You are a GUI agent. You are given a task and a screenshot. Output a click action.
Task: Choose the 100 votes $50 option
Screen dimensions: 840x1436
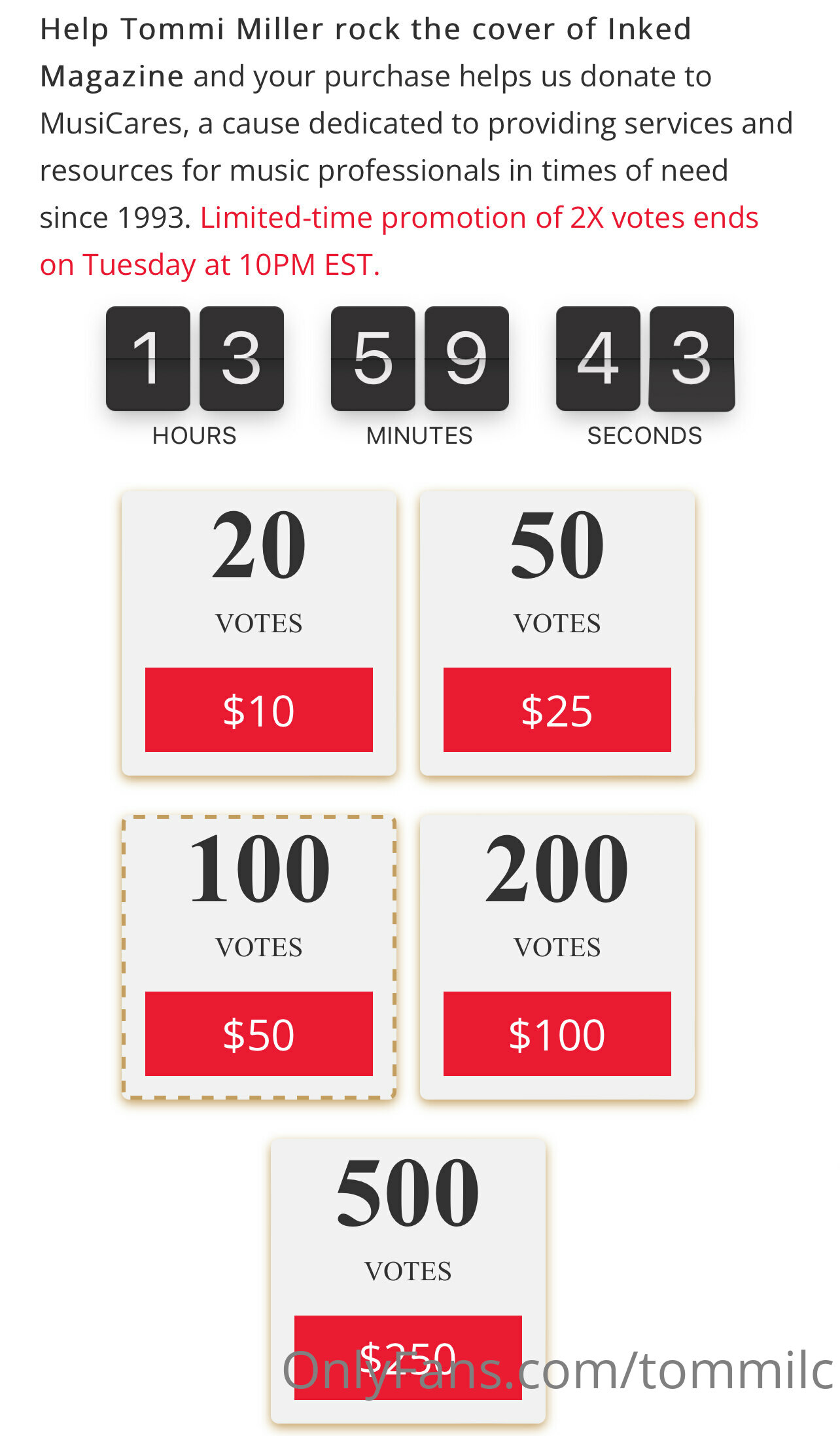259,1033
